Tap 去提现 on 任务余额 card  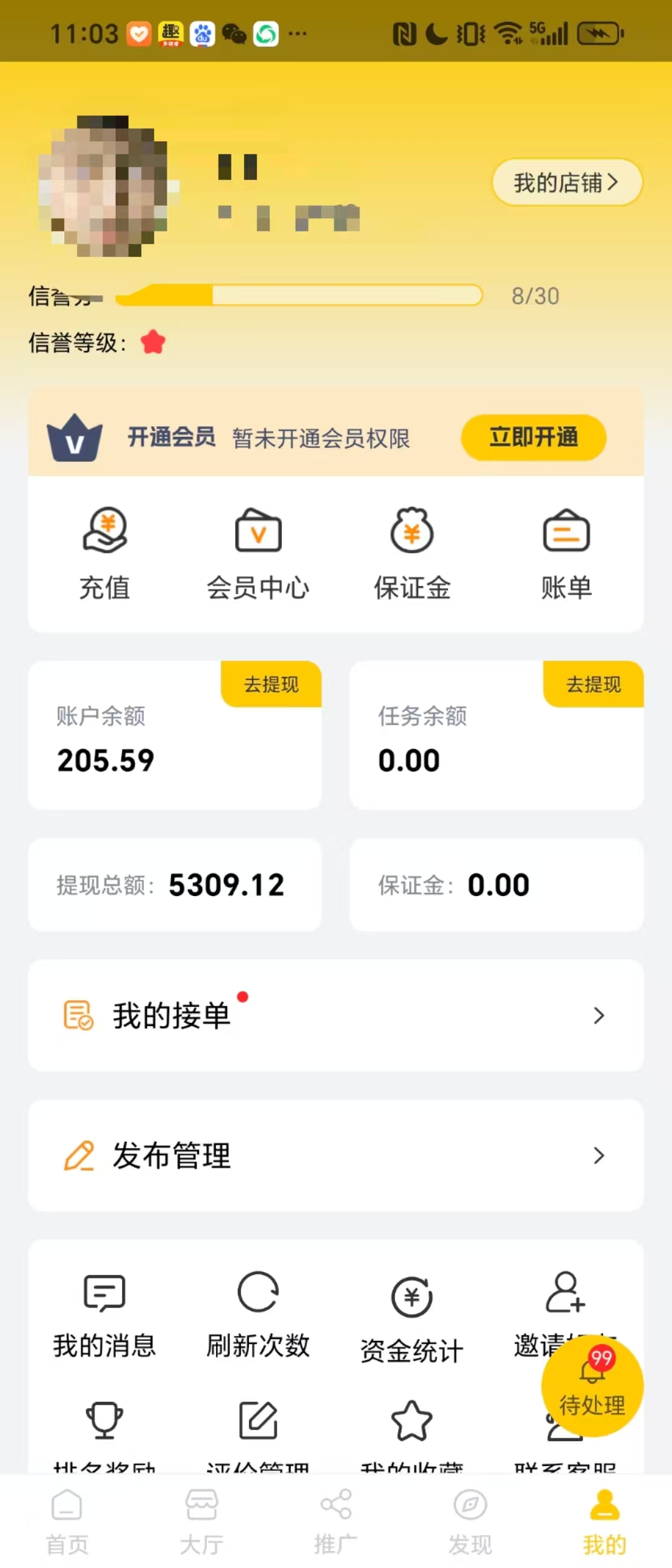tap(594, 684)
